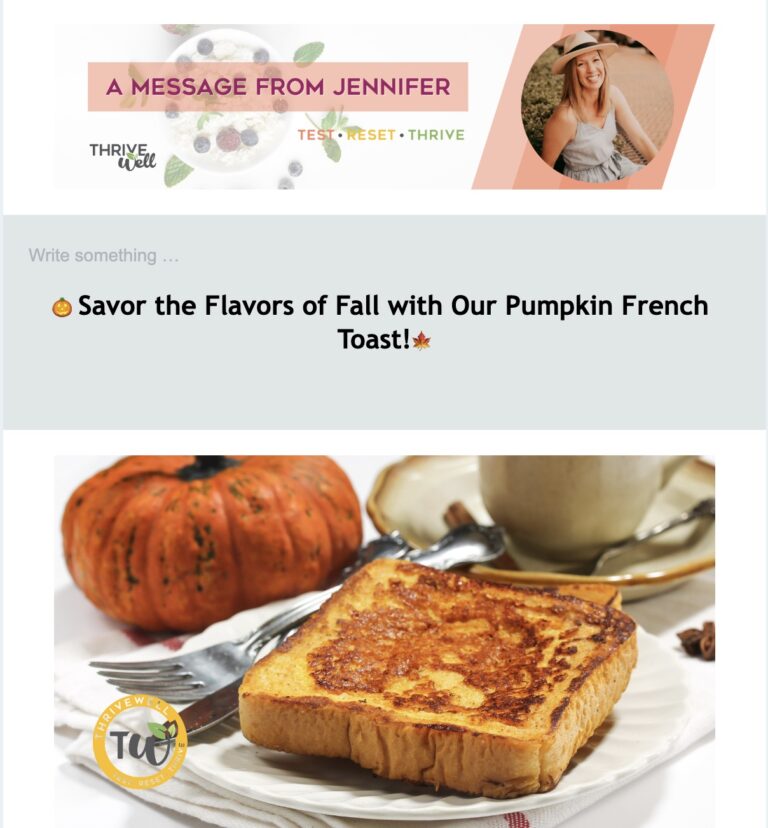Tap the 'Write something …' text field
The height and width of the screenshot is (828, 768).
[x=105, y=256]
